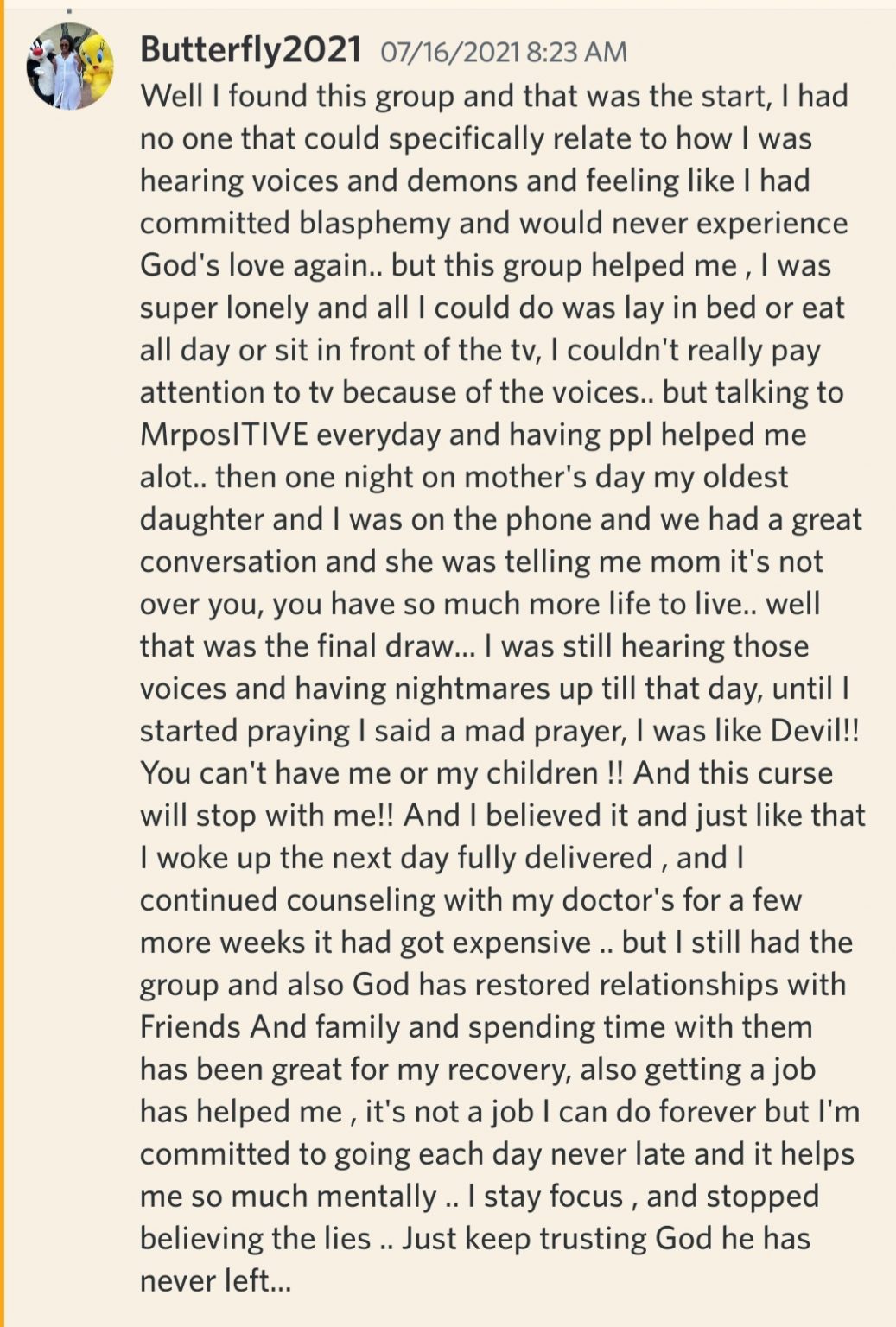
Task: Tap the Butterfly2021 username
Action: coord(251,50)
